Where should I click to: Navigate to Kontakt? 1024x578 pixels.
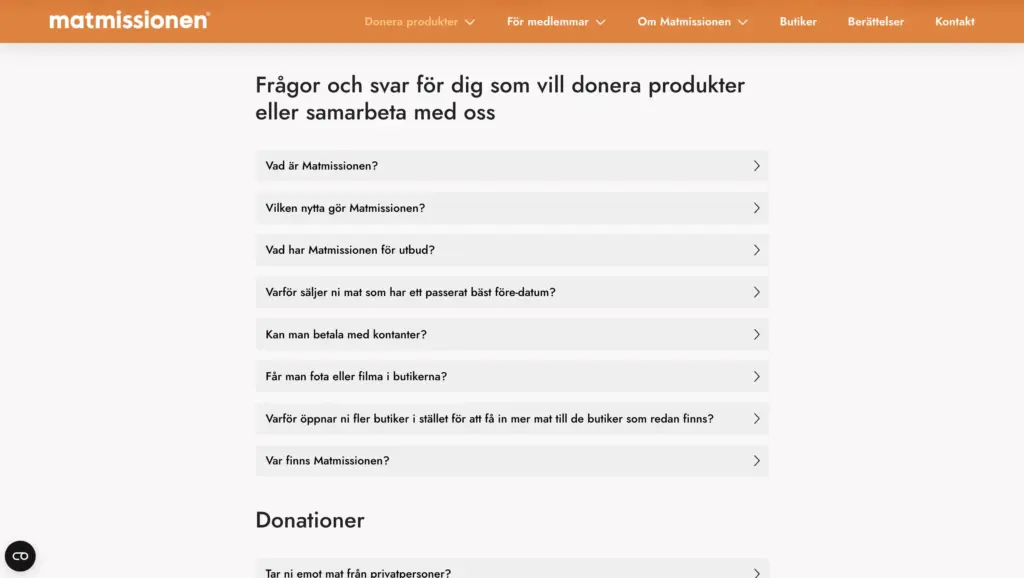(x=954, y=22)
